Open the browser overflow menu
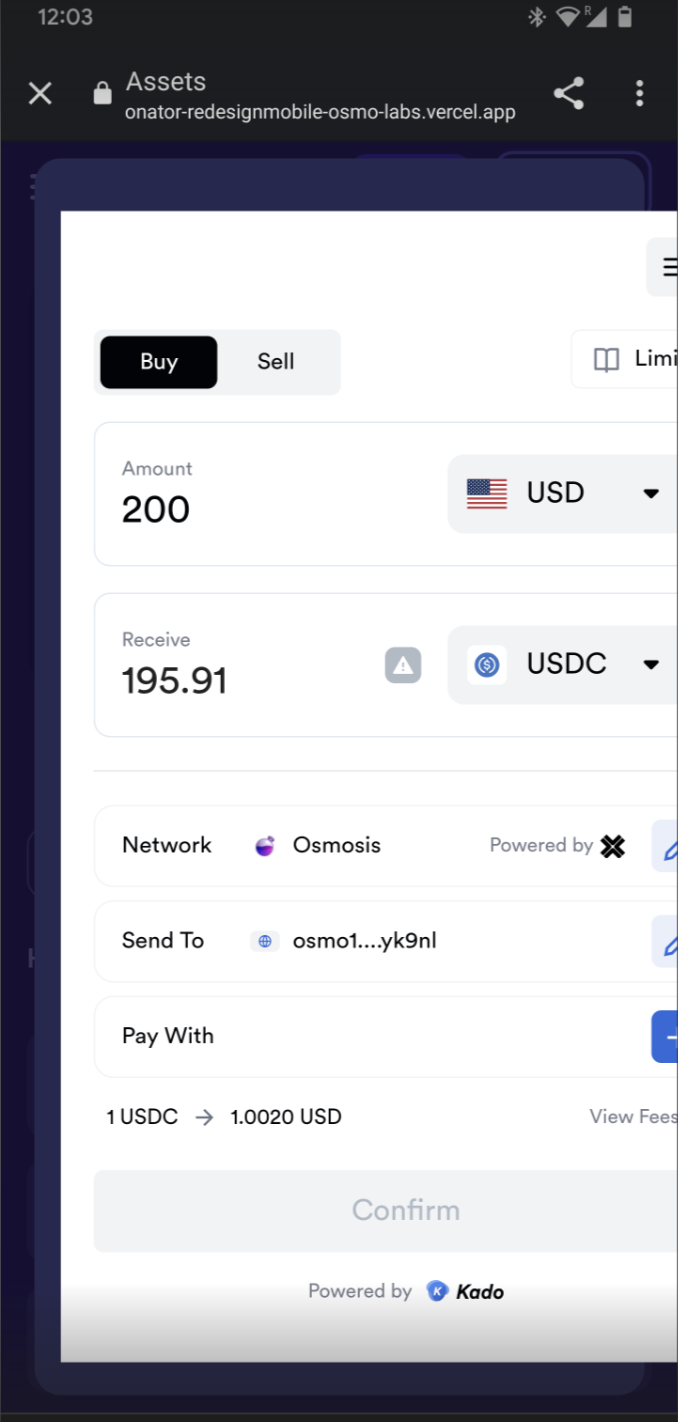The height and width of the screenshot is (1422, 678). click(x=639, y=94)
